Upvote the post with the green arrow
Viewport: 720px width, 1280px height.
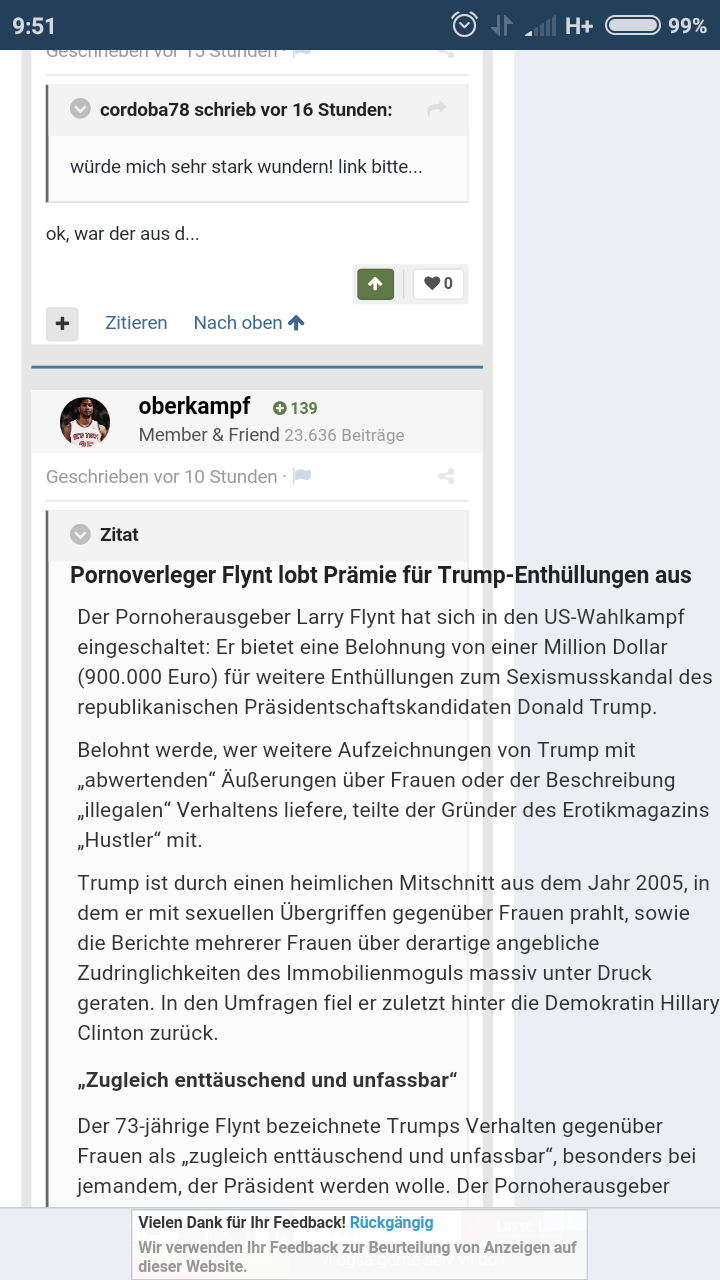[x=376, y=284]
